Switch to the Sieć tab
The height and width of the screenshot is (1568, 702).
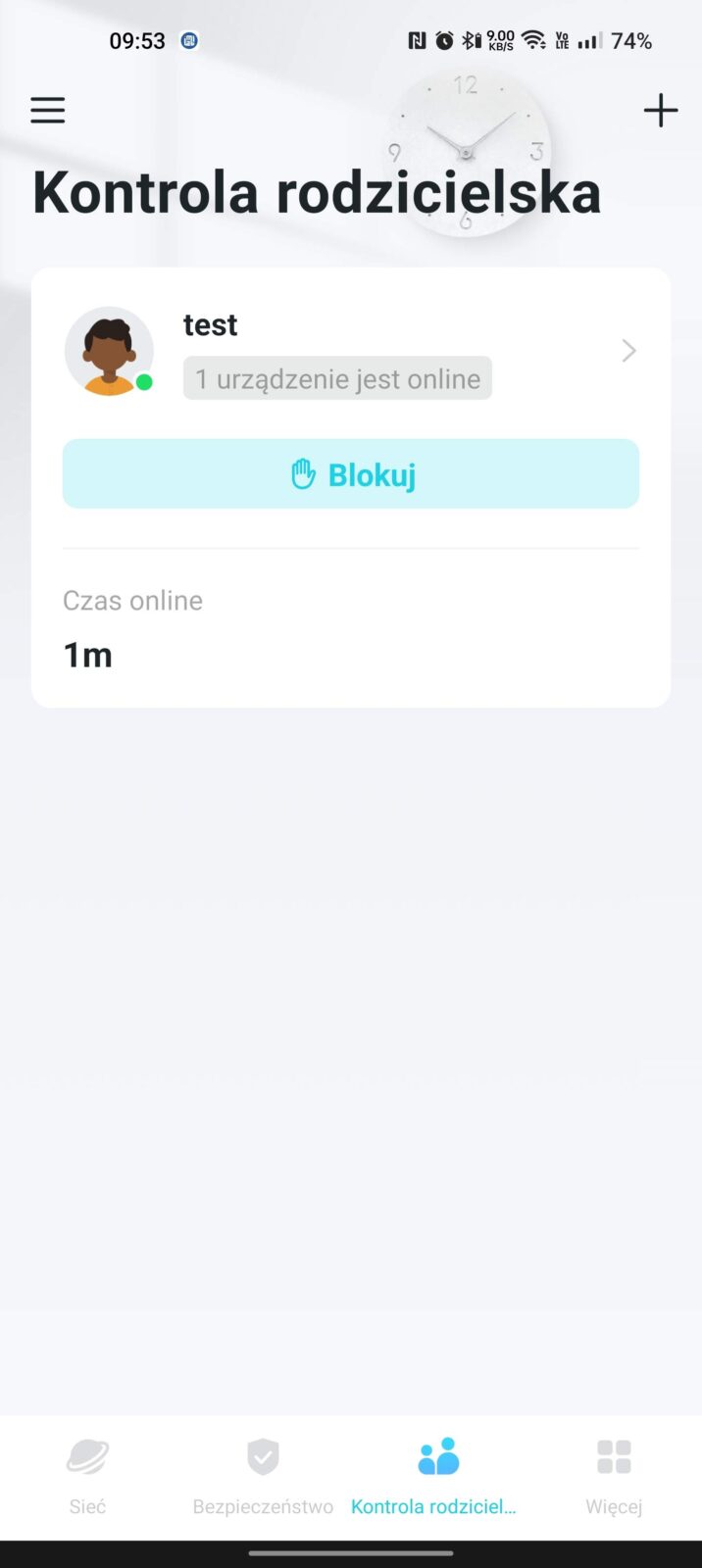coord(87,1476)
